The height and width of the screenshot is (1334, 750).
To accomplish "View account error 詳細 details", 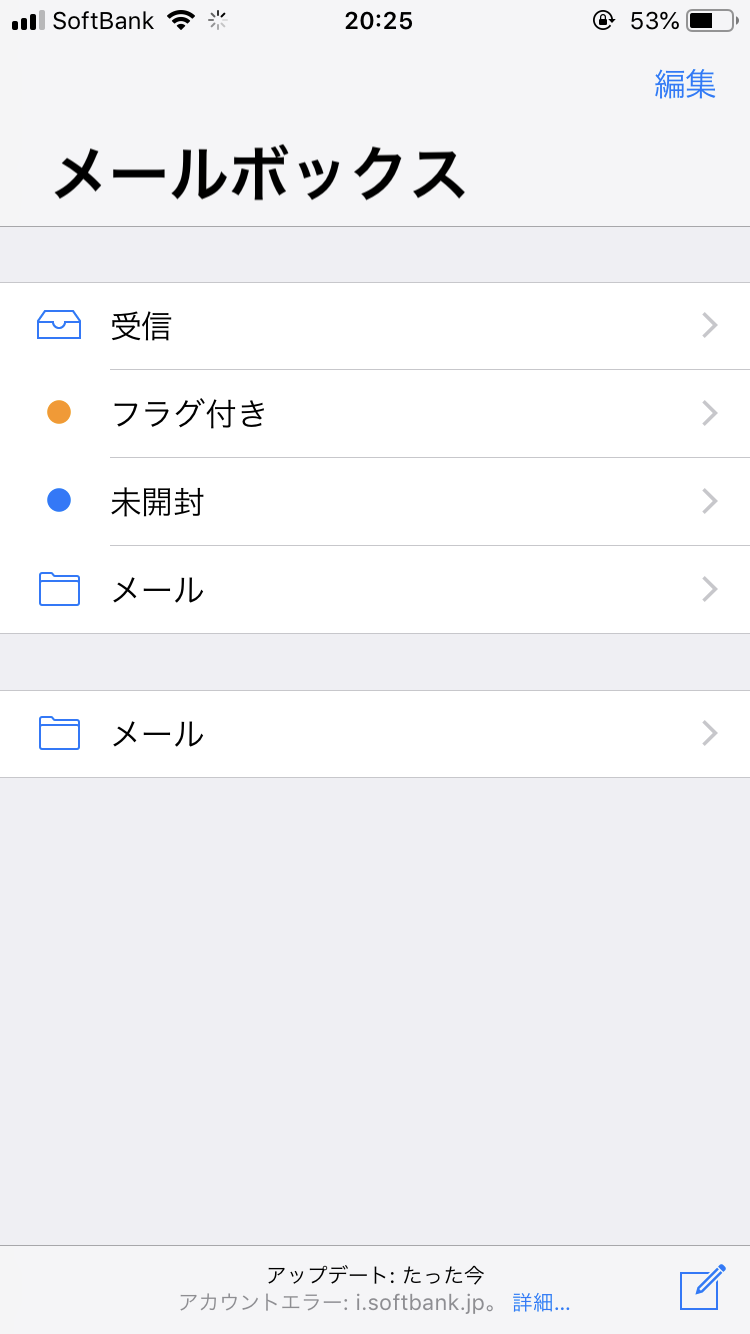I will 541,1302.
